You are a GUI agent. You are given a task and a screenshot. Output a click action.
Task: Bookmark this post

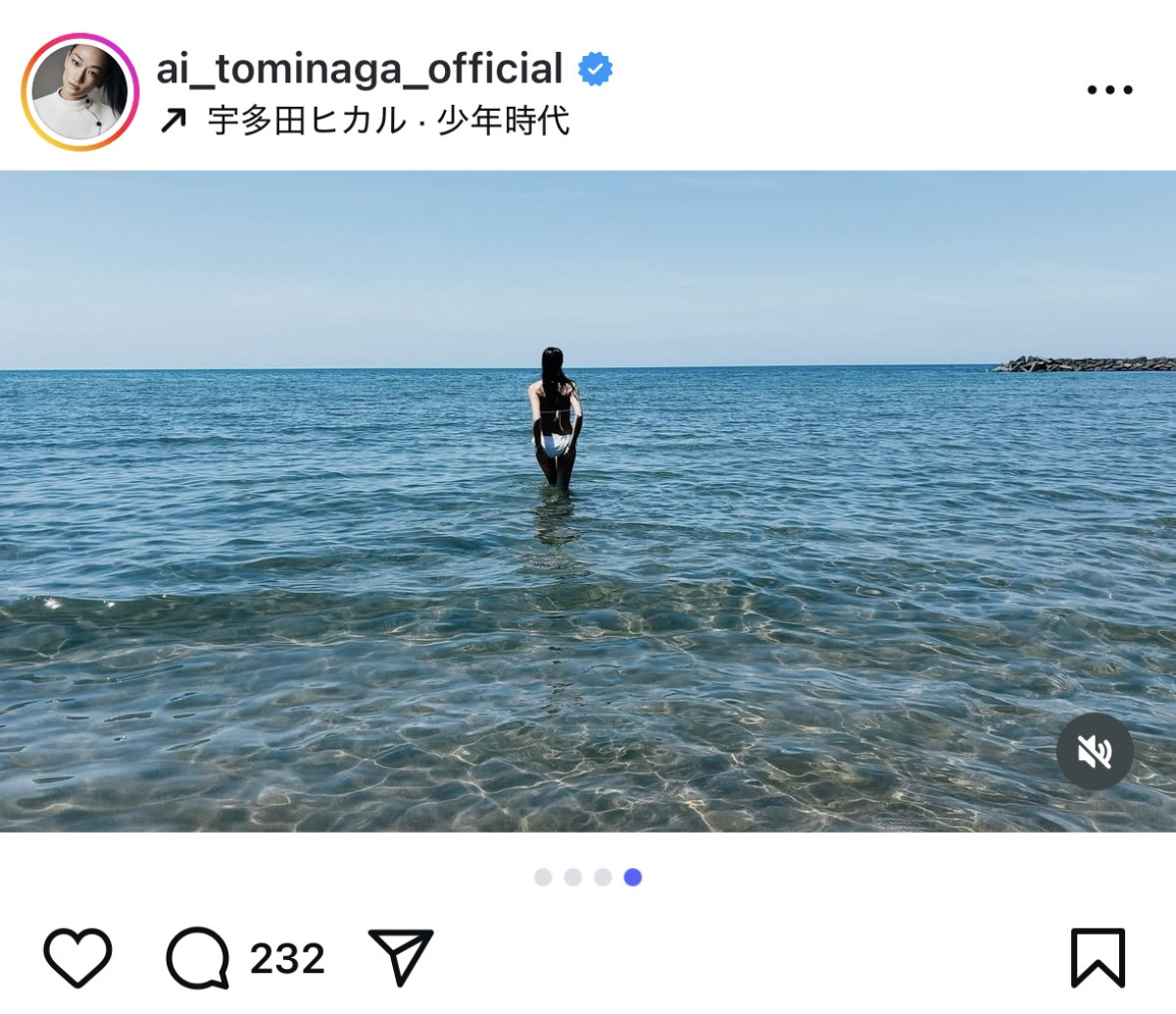[1098, 957]
